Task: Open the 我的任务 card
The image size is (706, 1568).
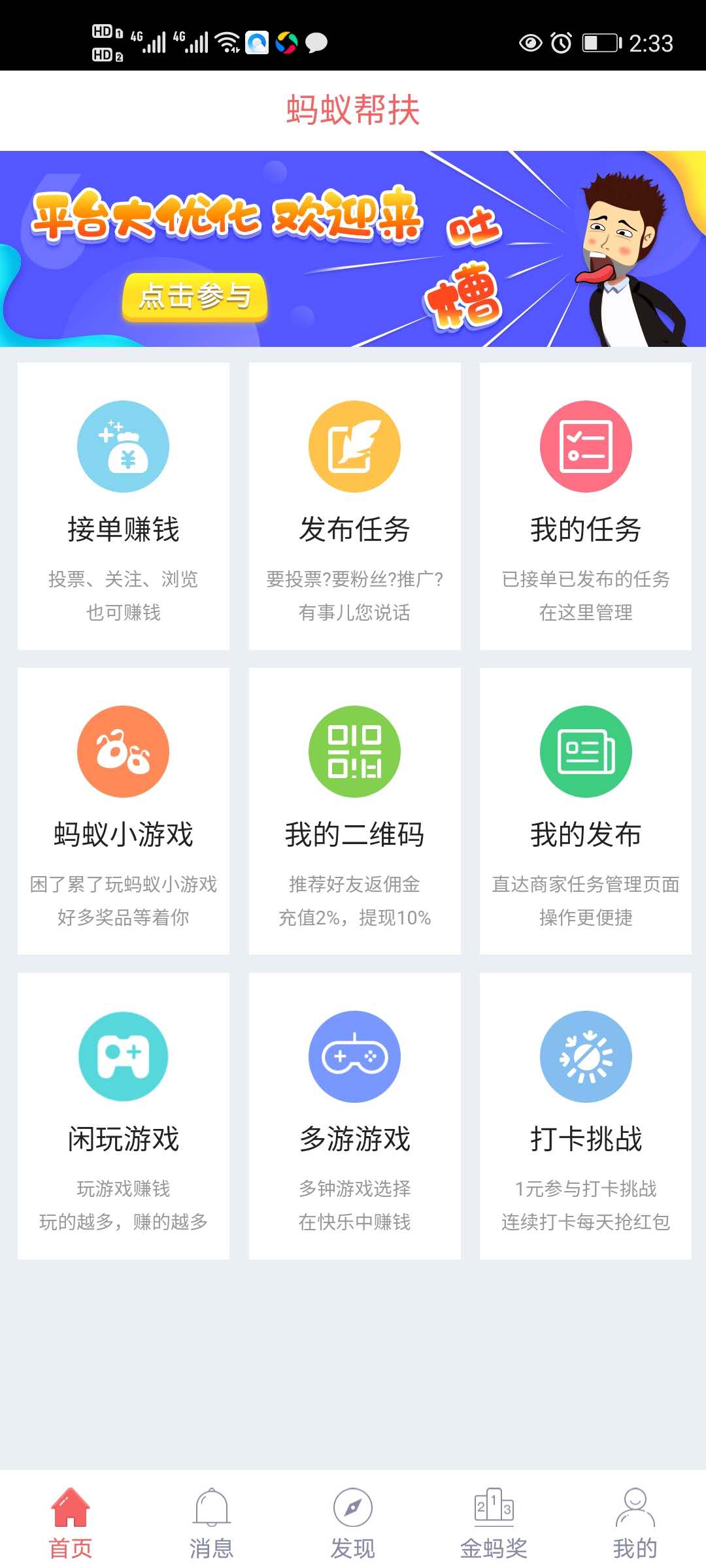Action: (585, 506)
